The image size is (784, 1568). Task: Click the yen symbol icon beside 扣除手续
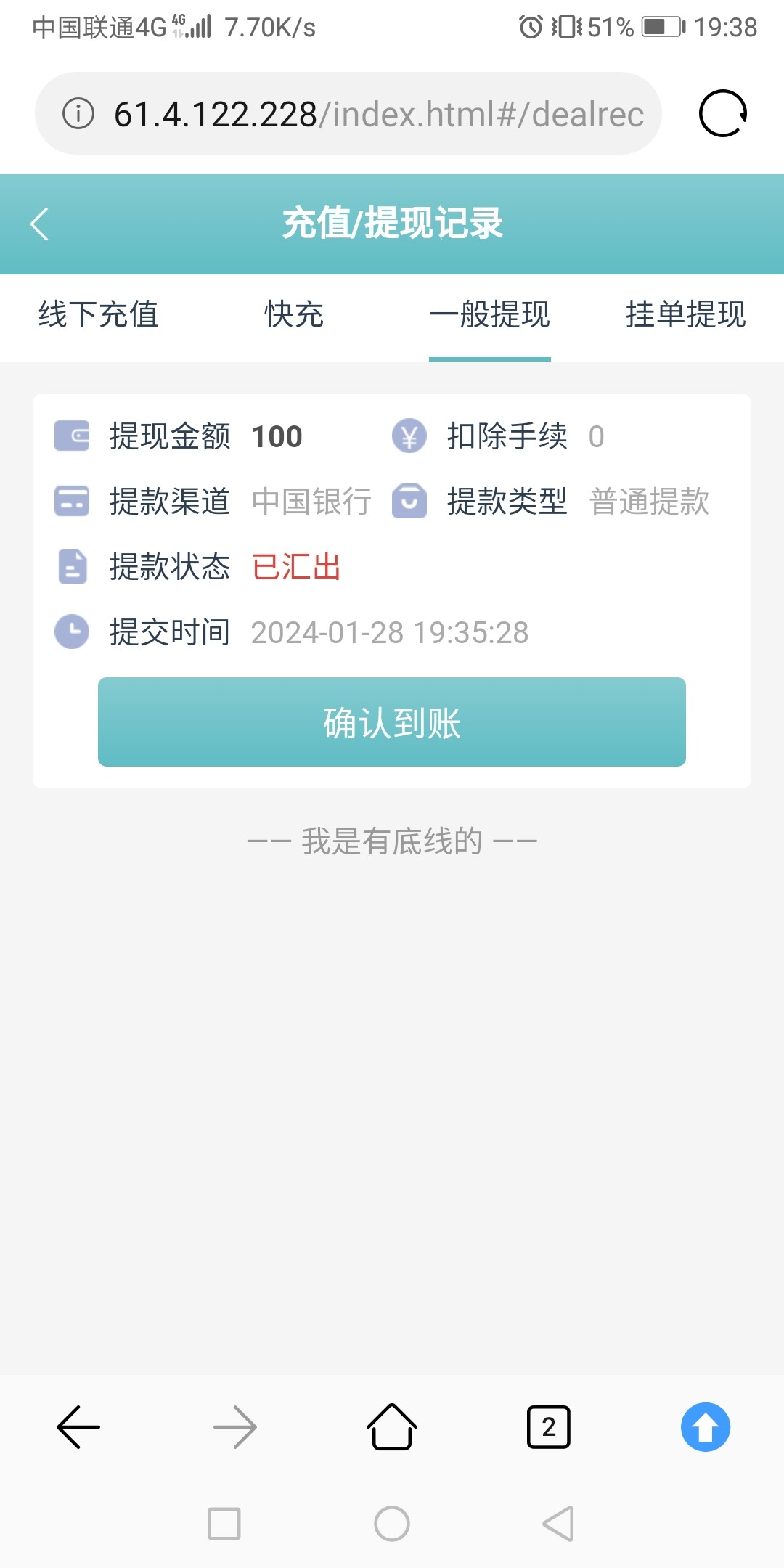pos(411,436)
